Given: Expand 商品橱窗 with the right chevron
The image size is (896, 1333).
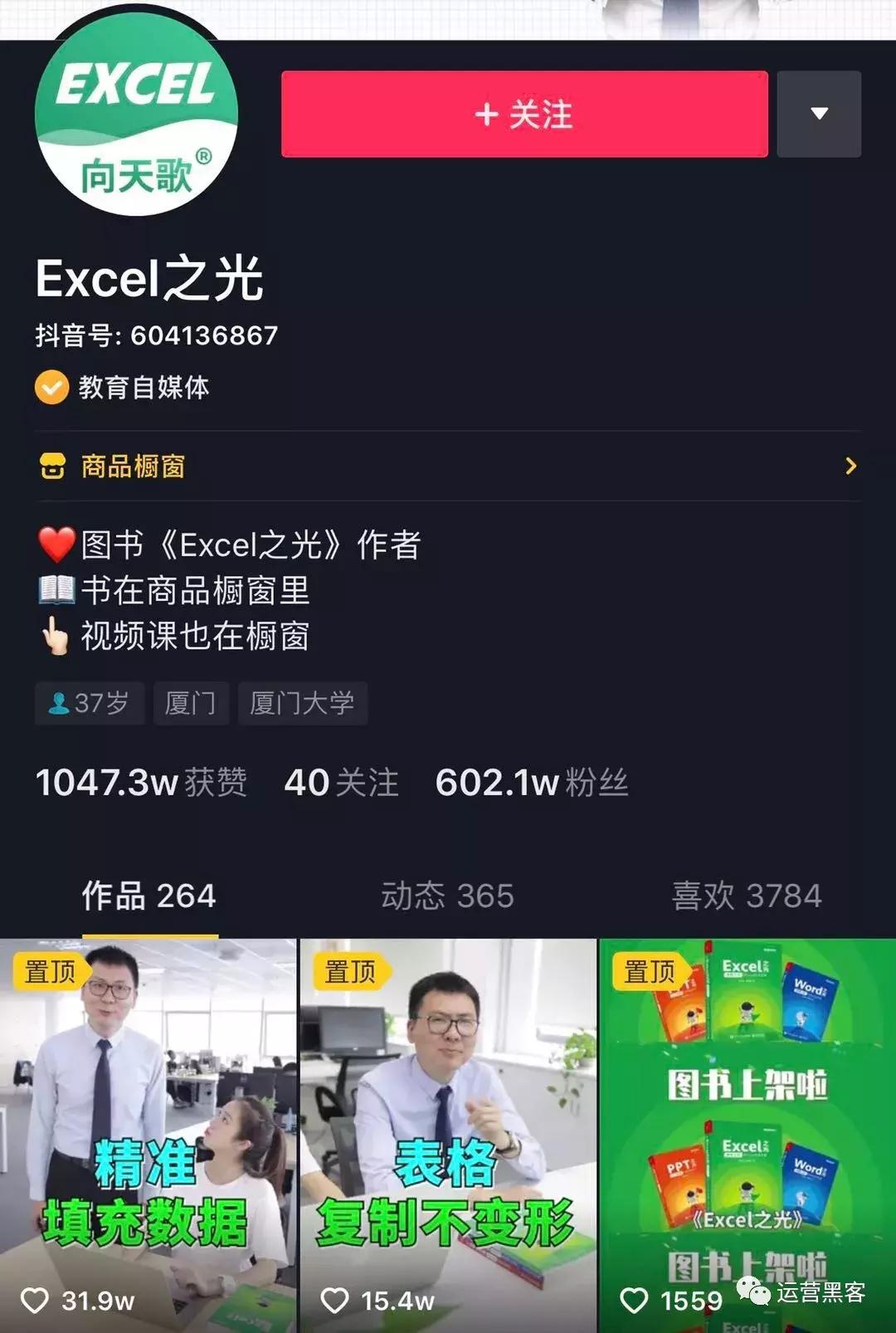Looking at the screenshot, I should coord(851,467).
